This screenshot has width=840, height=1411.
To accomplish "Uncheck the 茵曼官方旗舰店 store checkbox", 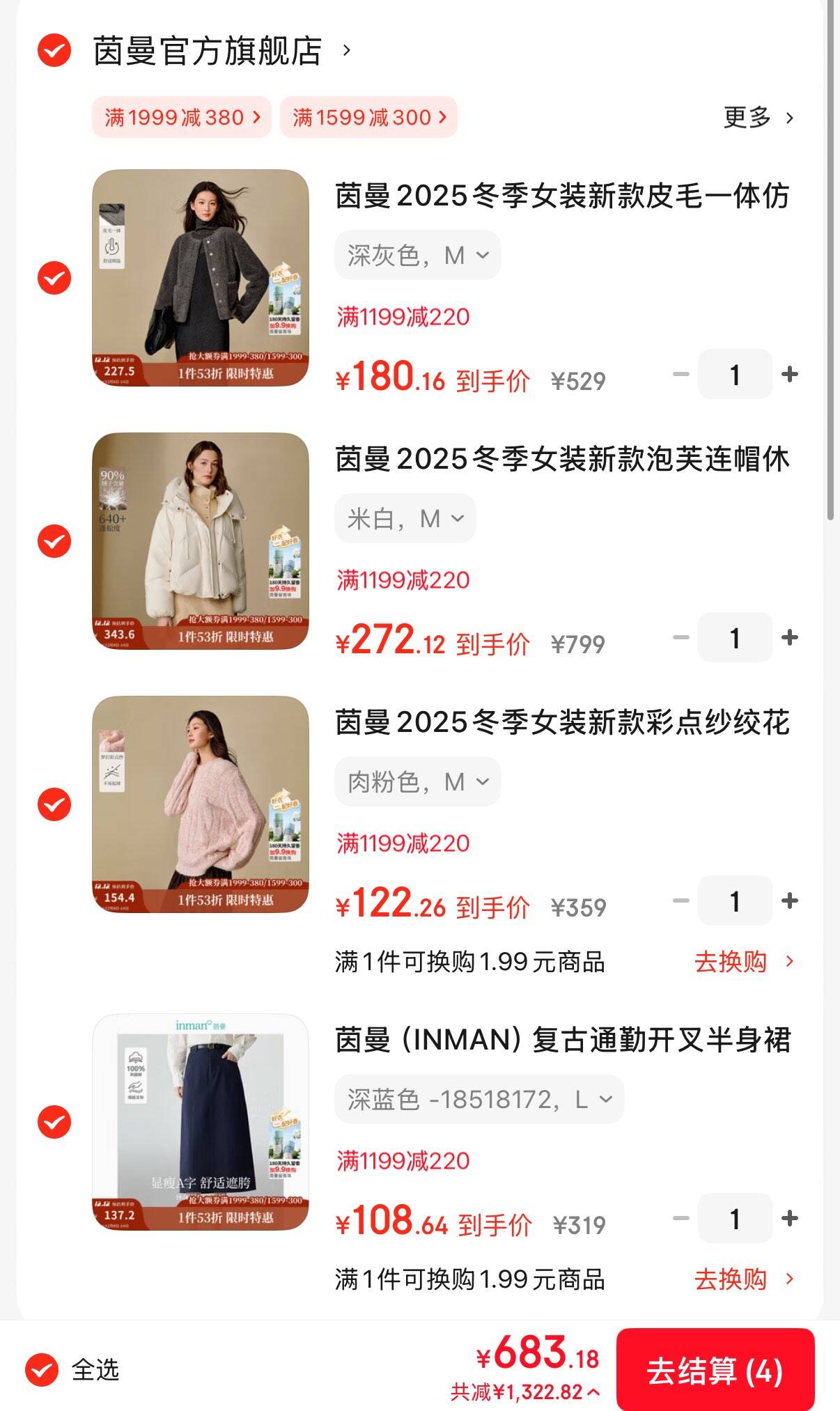I will click(x=54, y=51).
